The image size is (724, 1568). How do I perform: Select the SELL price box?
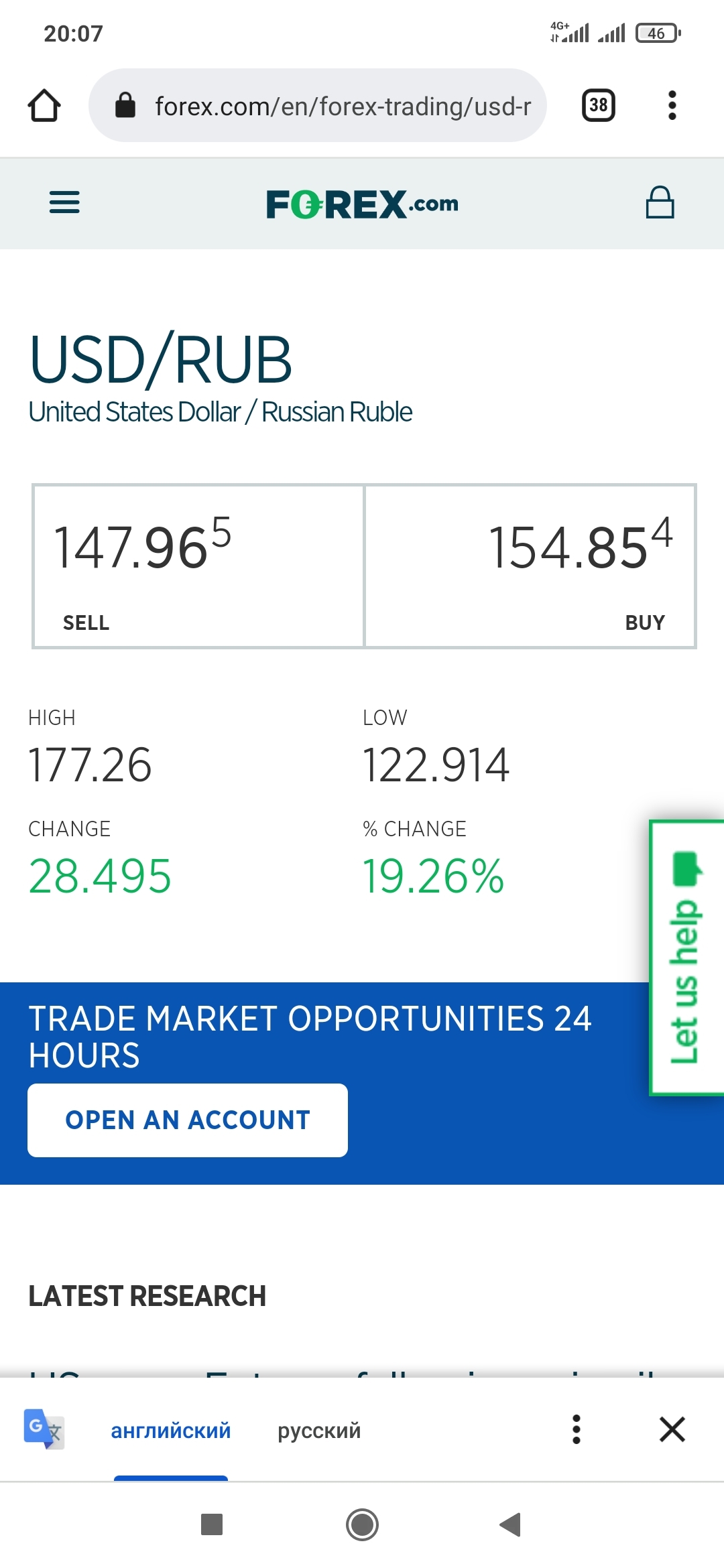click(x=198, y=566)
